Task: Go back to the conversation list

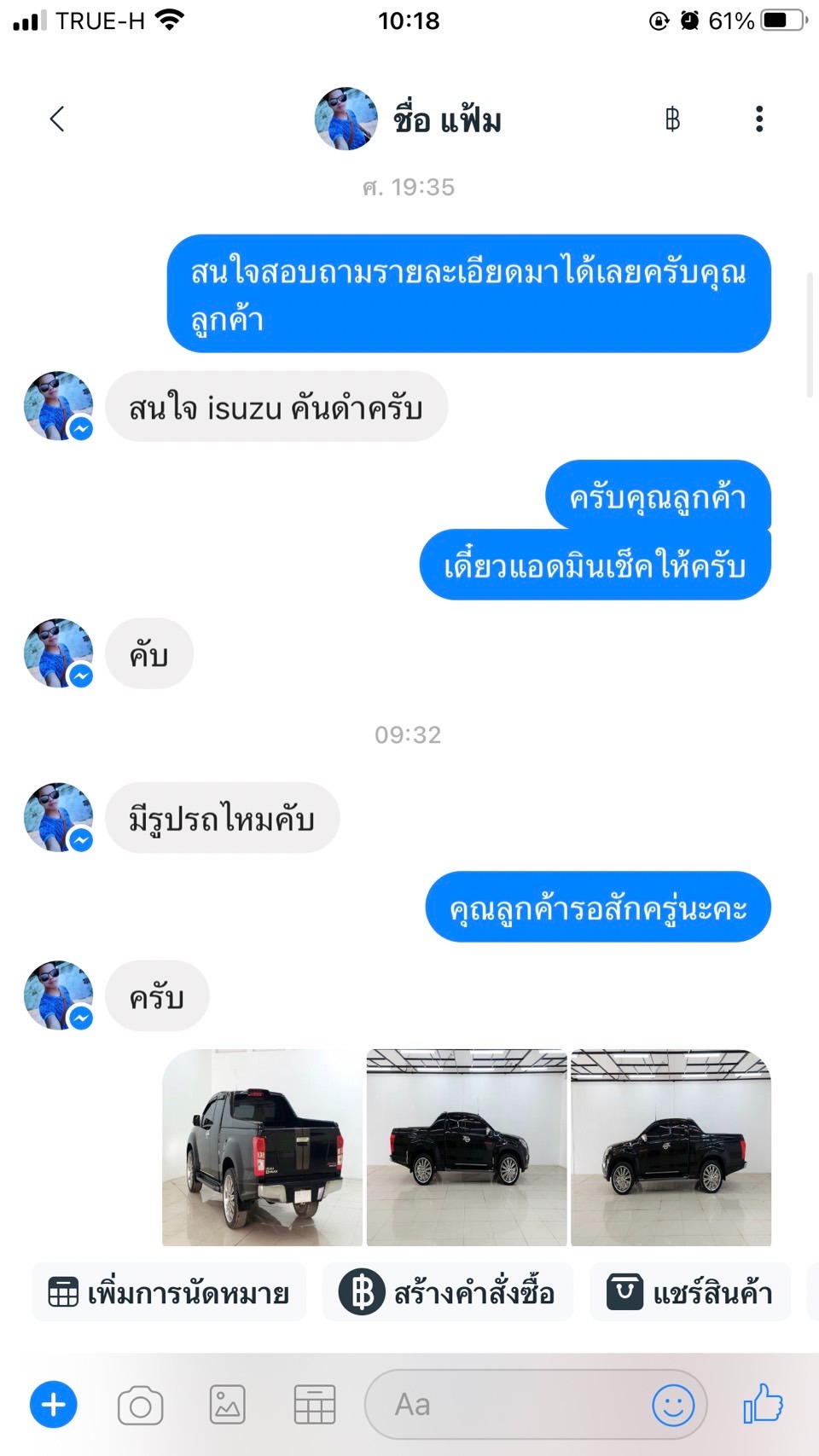Action: click(57, 119)
